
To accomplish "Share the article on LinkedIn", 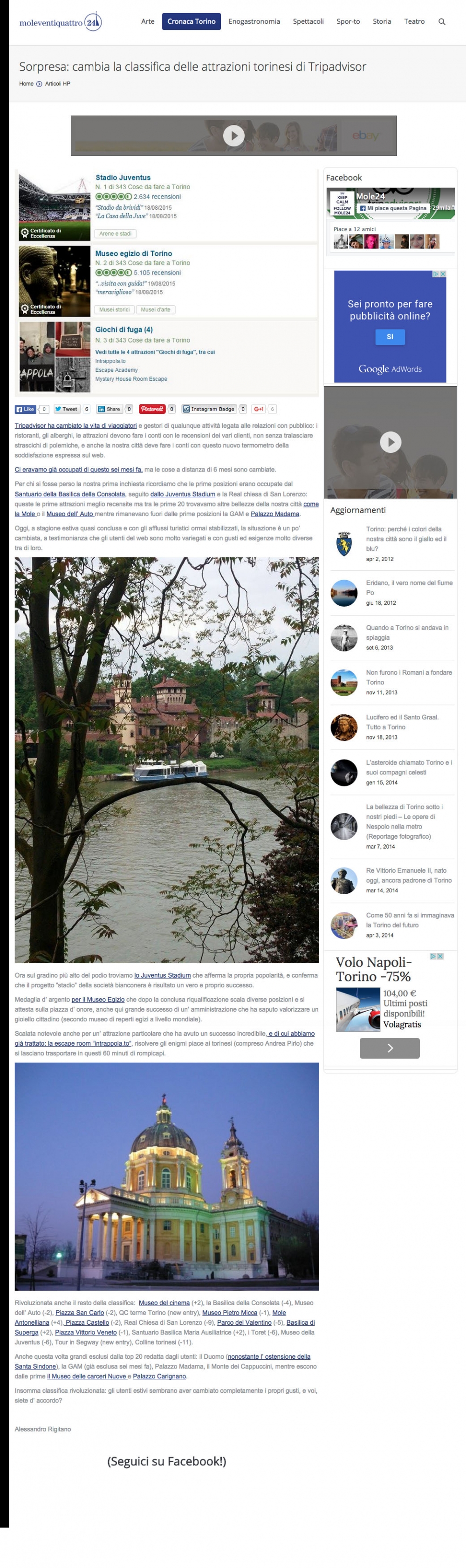I will tap(110, 409).
